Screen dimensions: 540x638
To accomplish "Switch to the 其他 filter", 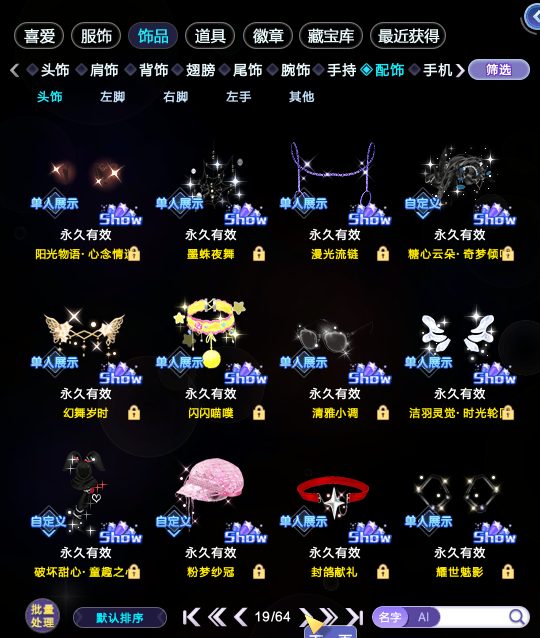I will (301, 97).
